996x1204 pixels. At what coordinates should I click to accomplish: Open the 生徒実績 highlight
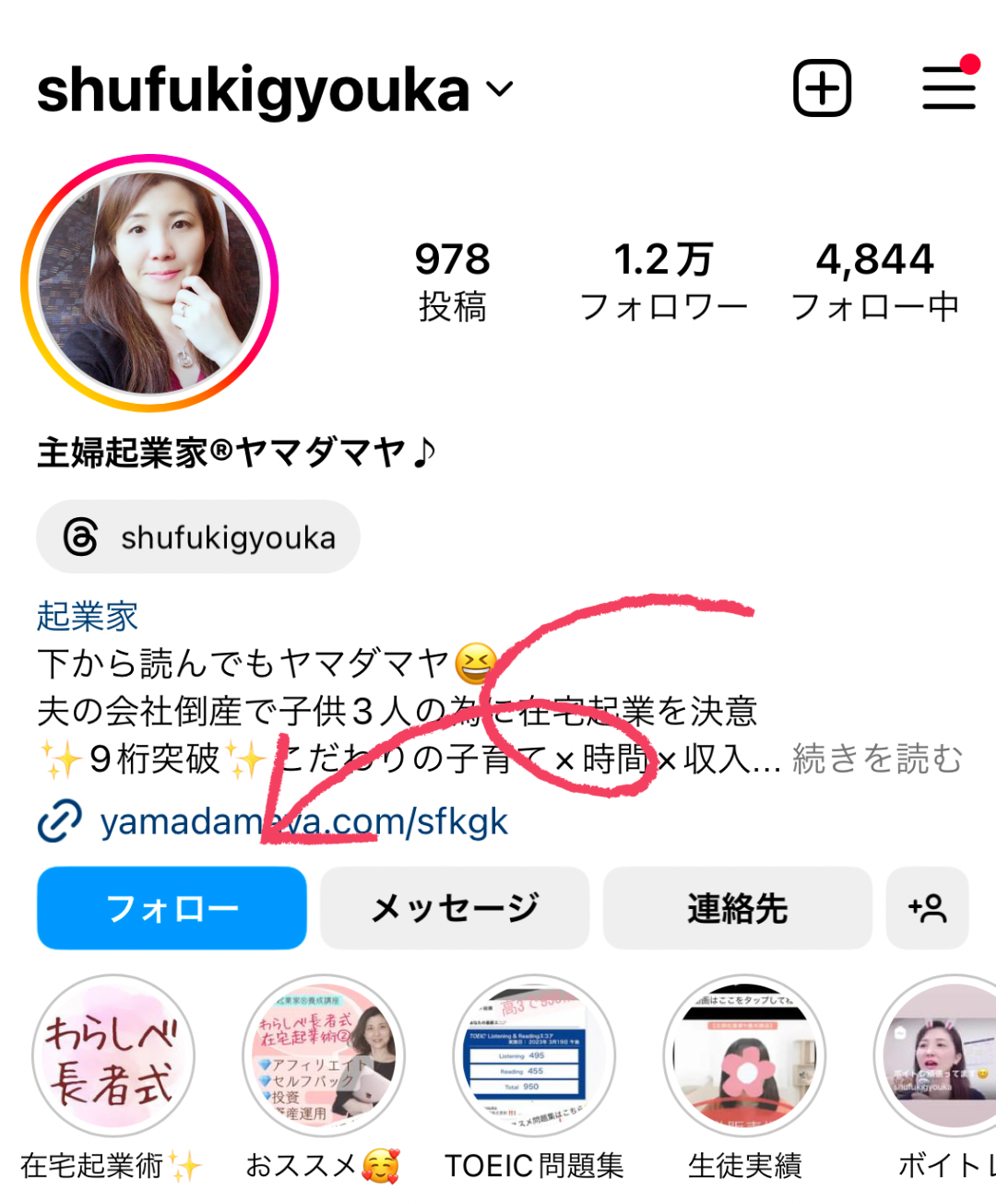pos(744,1056)
